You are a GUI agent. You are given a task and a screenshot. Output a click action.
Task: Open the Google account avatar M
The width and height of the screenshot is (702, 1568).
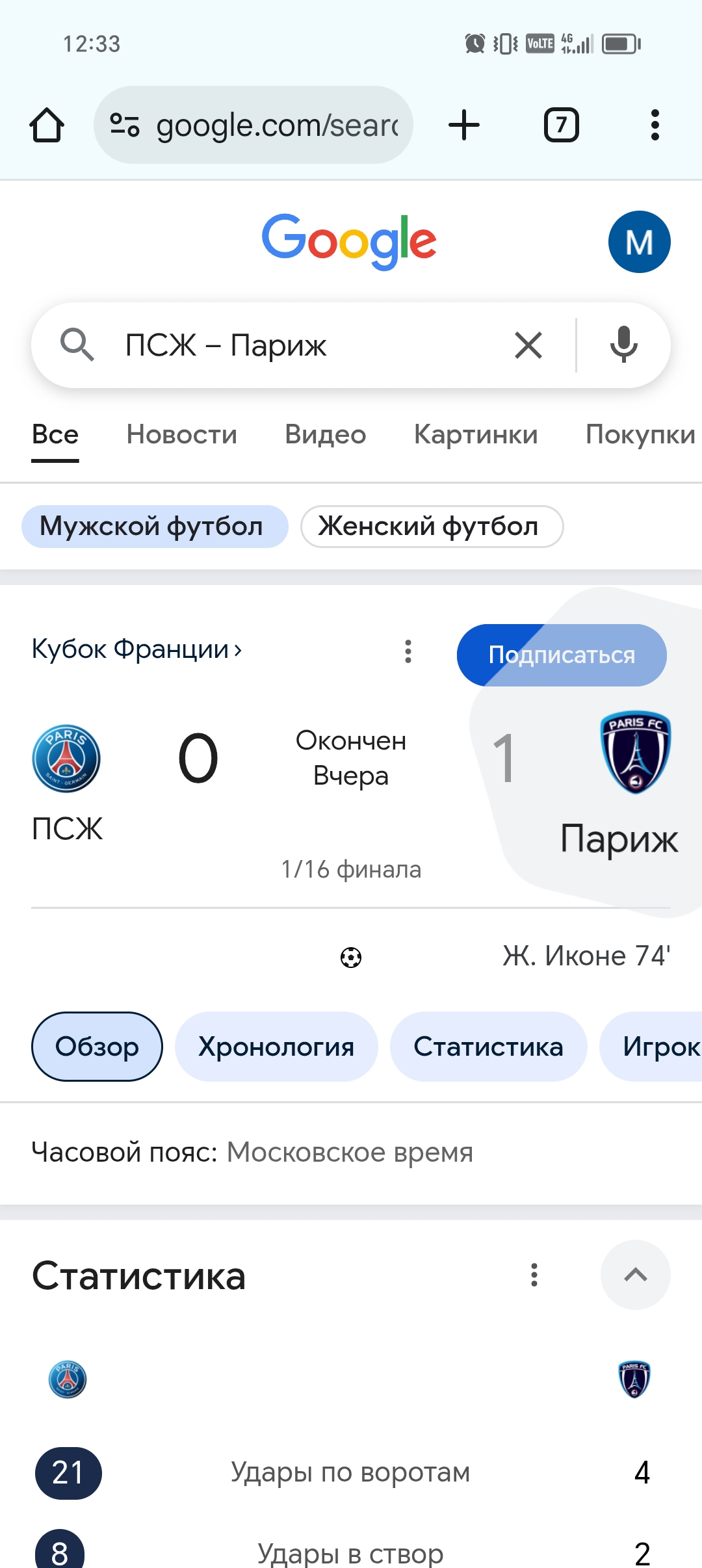point(639,242)
